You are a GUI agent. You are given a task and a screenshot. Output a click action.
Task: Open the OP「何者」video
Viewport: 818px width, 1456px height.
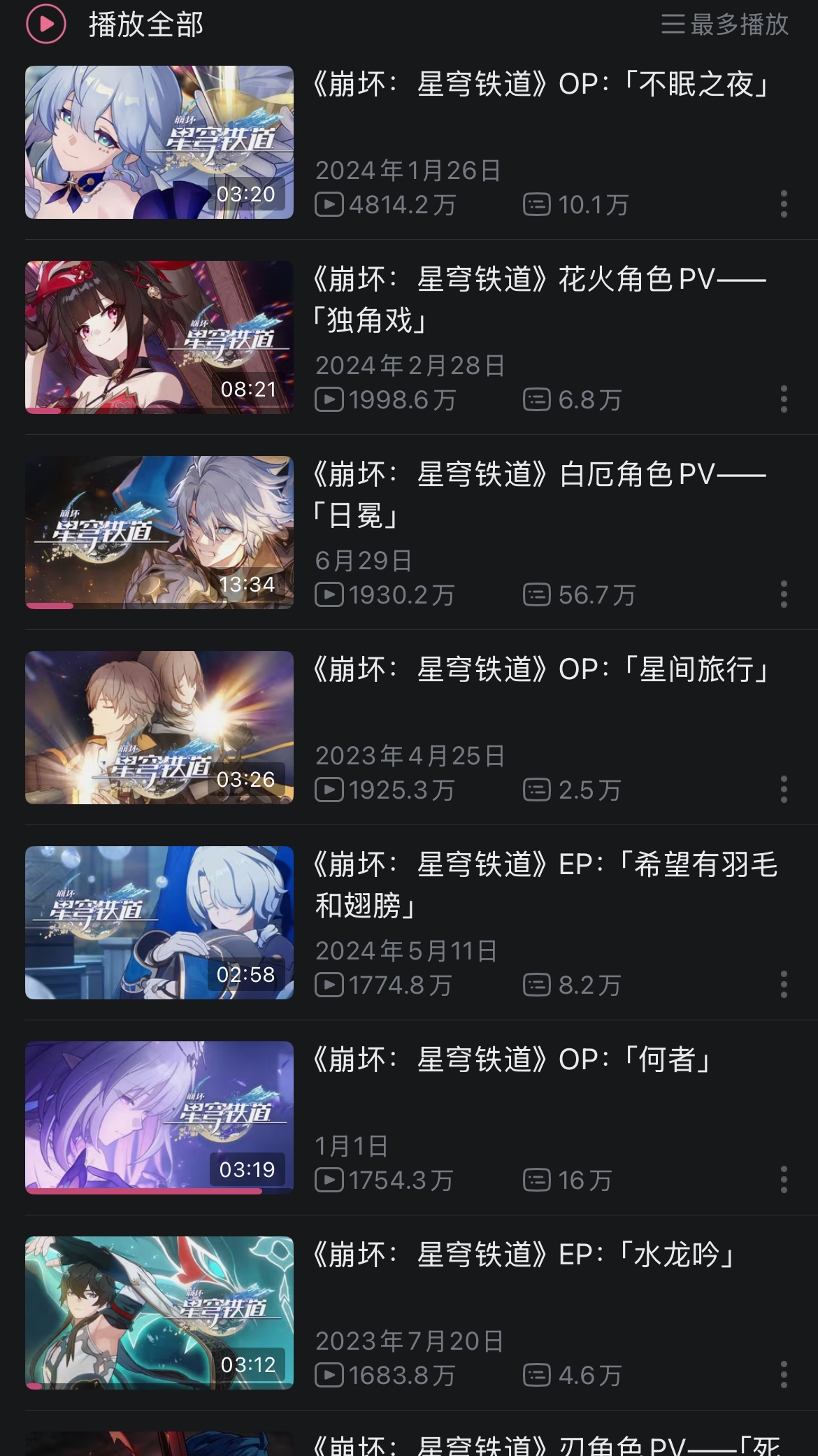(159, 1118)
